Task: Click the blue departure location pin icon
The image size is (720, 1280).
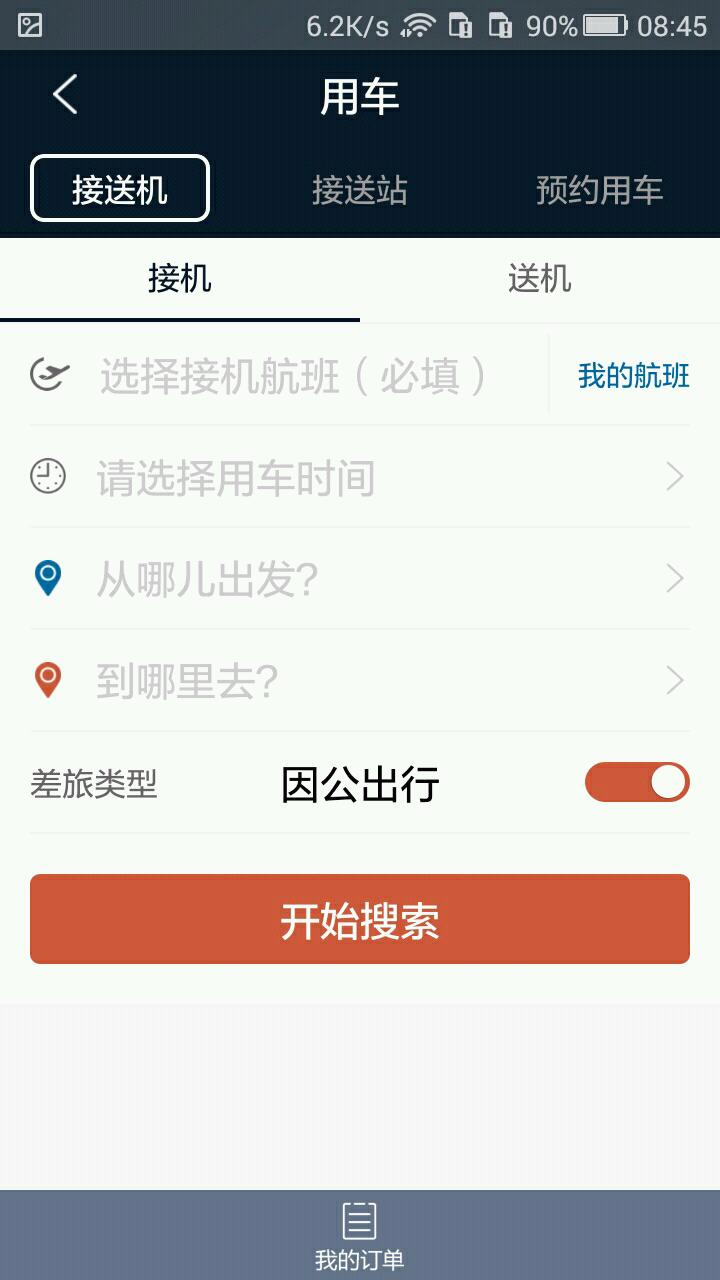Action: [48, 579]
